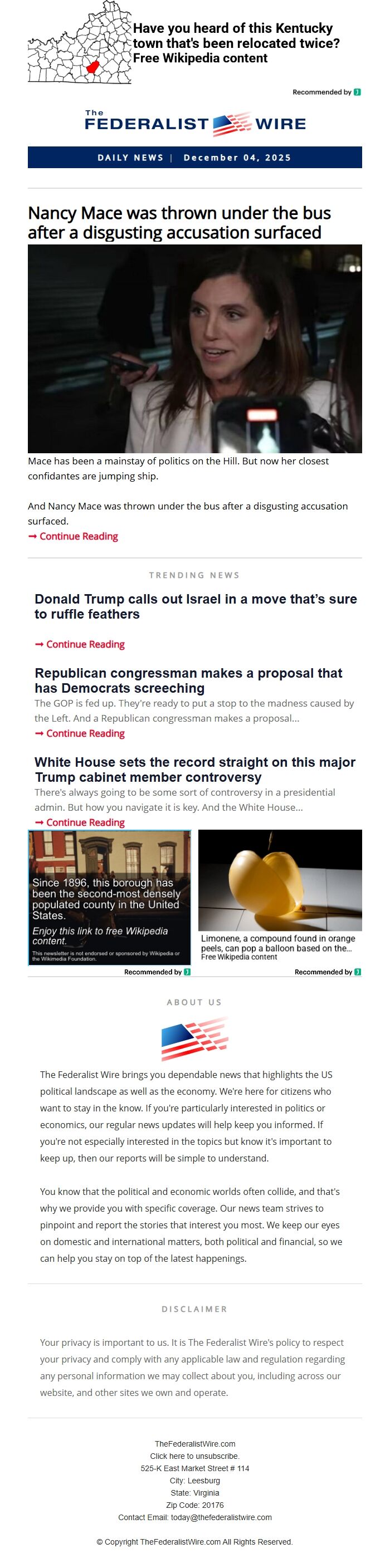This screenshot has width=390, height=1568.
Task: Tap the Federalist Wire header logo
Action: point(195,123)
